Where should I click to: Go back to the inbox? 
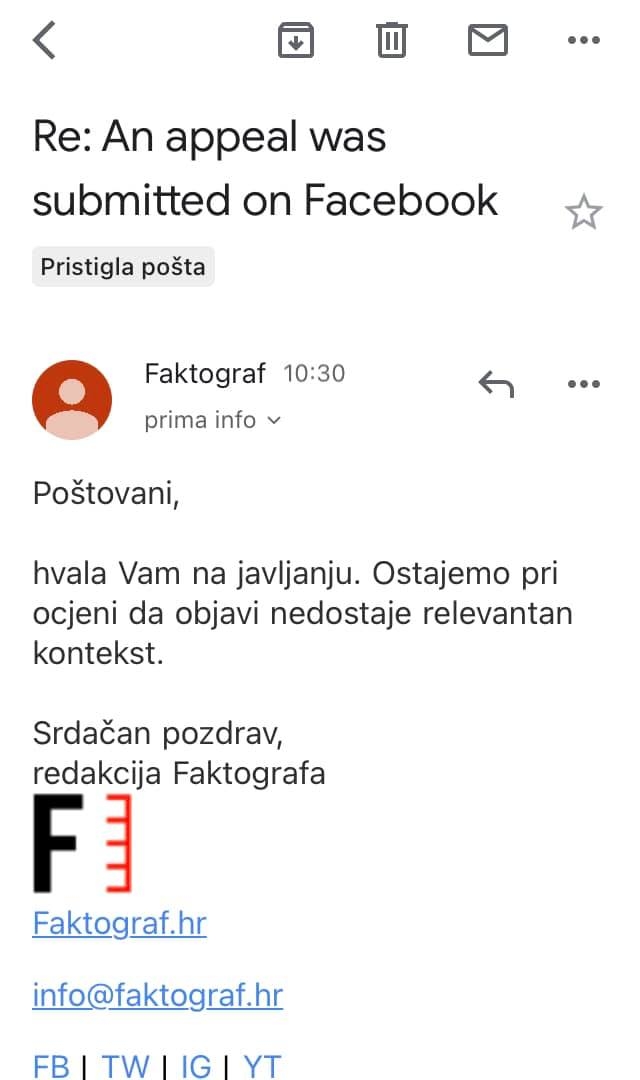pos(44,40)
